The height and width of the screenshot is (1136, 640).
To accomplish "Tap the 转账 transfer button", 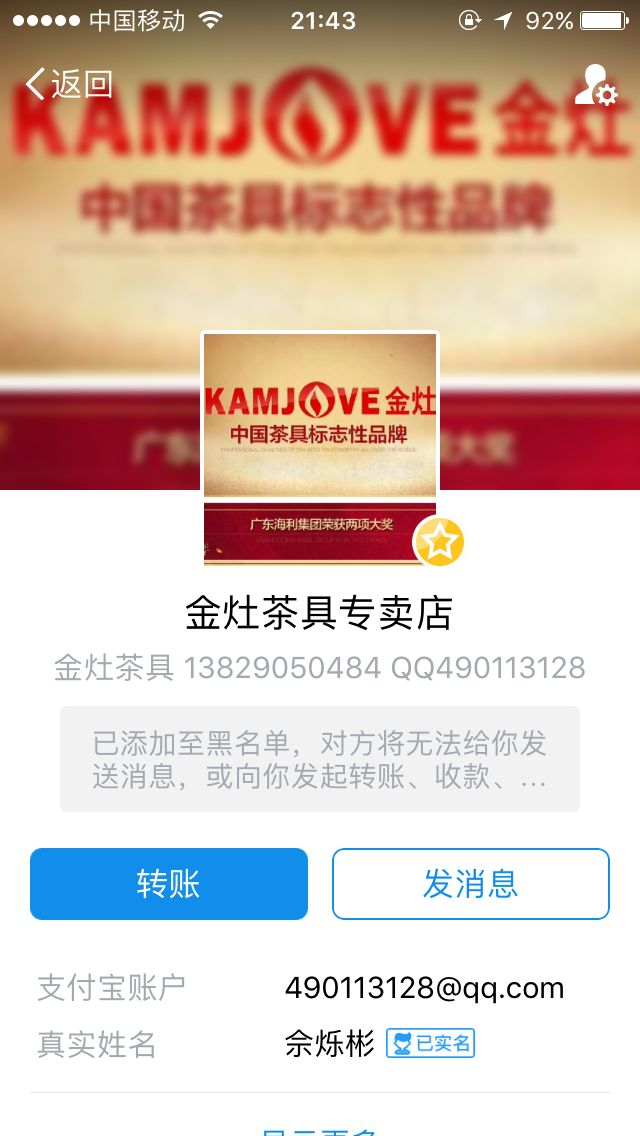I will 169,884.
